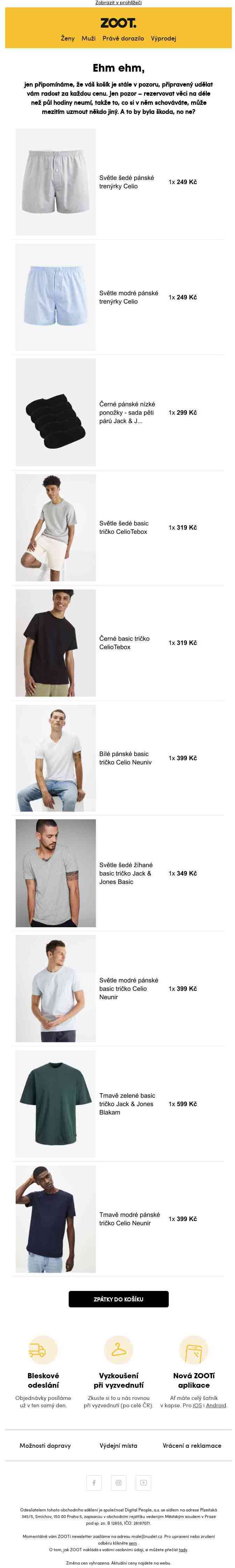Open the Zobrazit v prohlížeči link
This screenshot has width=235, height=1568.
pyautogui.click(x=118, y=3)
